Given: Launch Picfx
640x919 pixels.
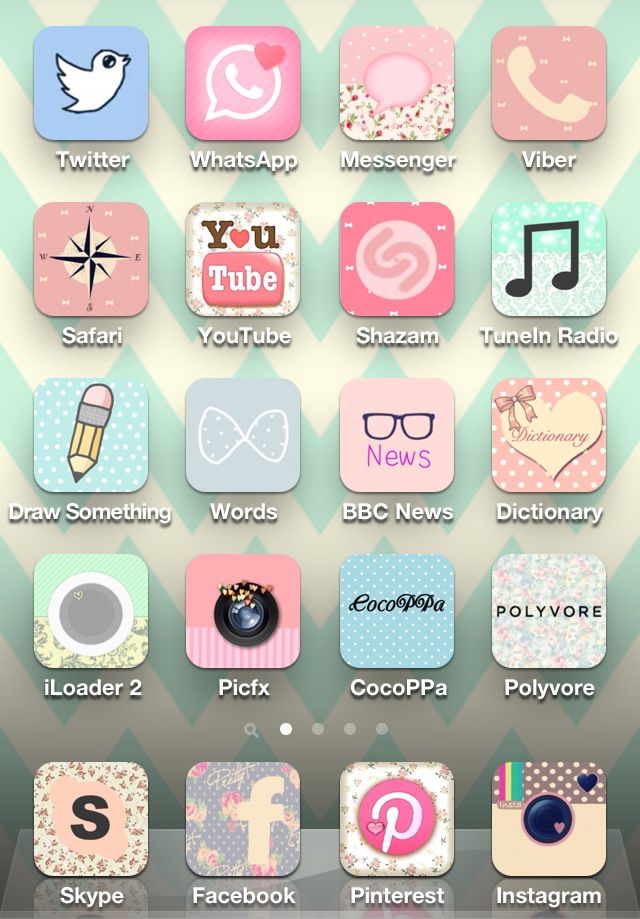Looking at the screenshot, I should 243,611.
